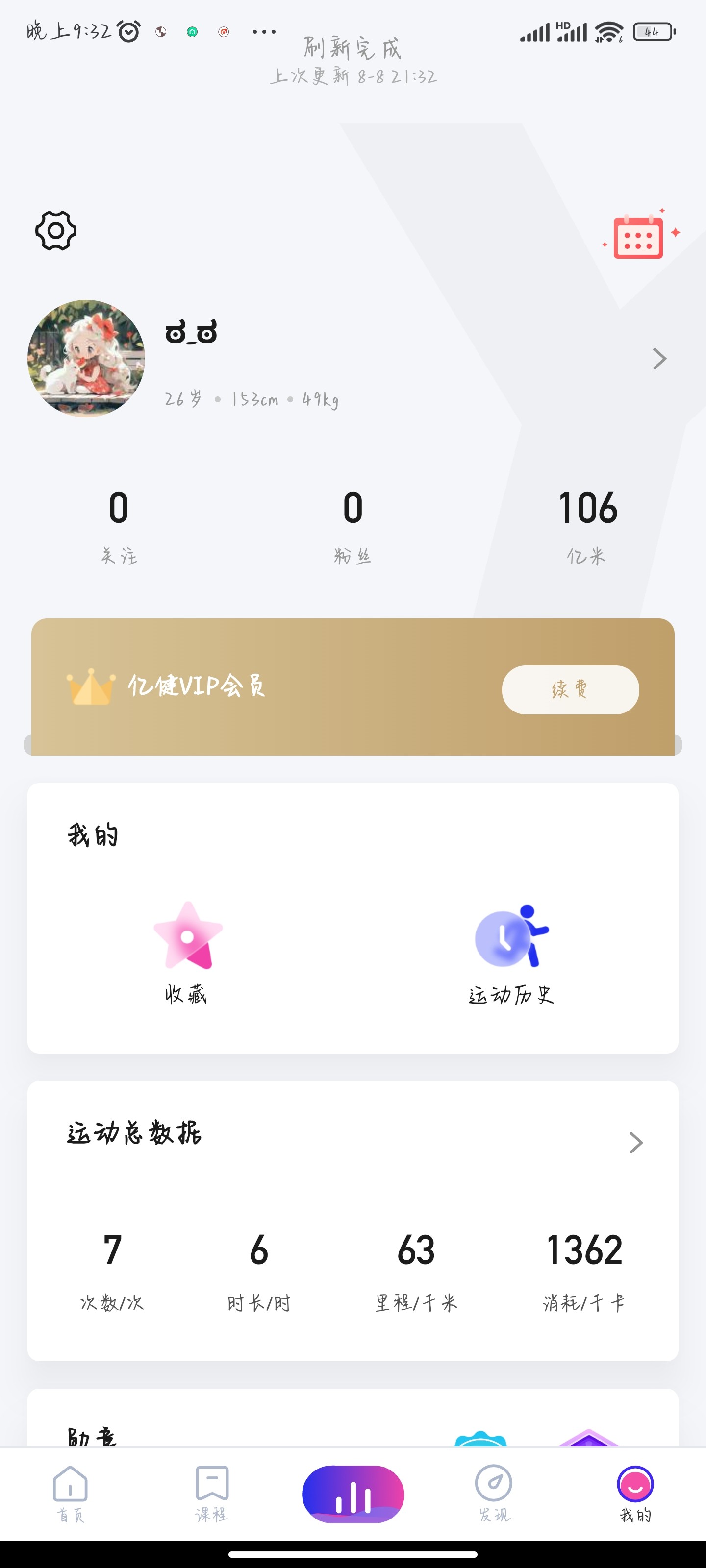
Task: Open the settings gear icon
Action: click(x=56, y=231)
